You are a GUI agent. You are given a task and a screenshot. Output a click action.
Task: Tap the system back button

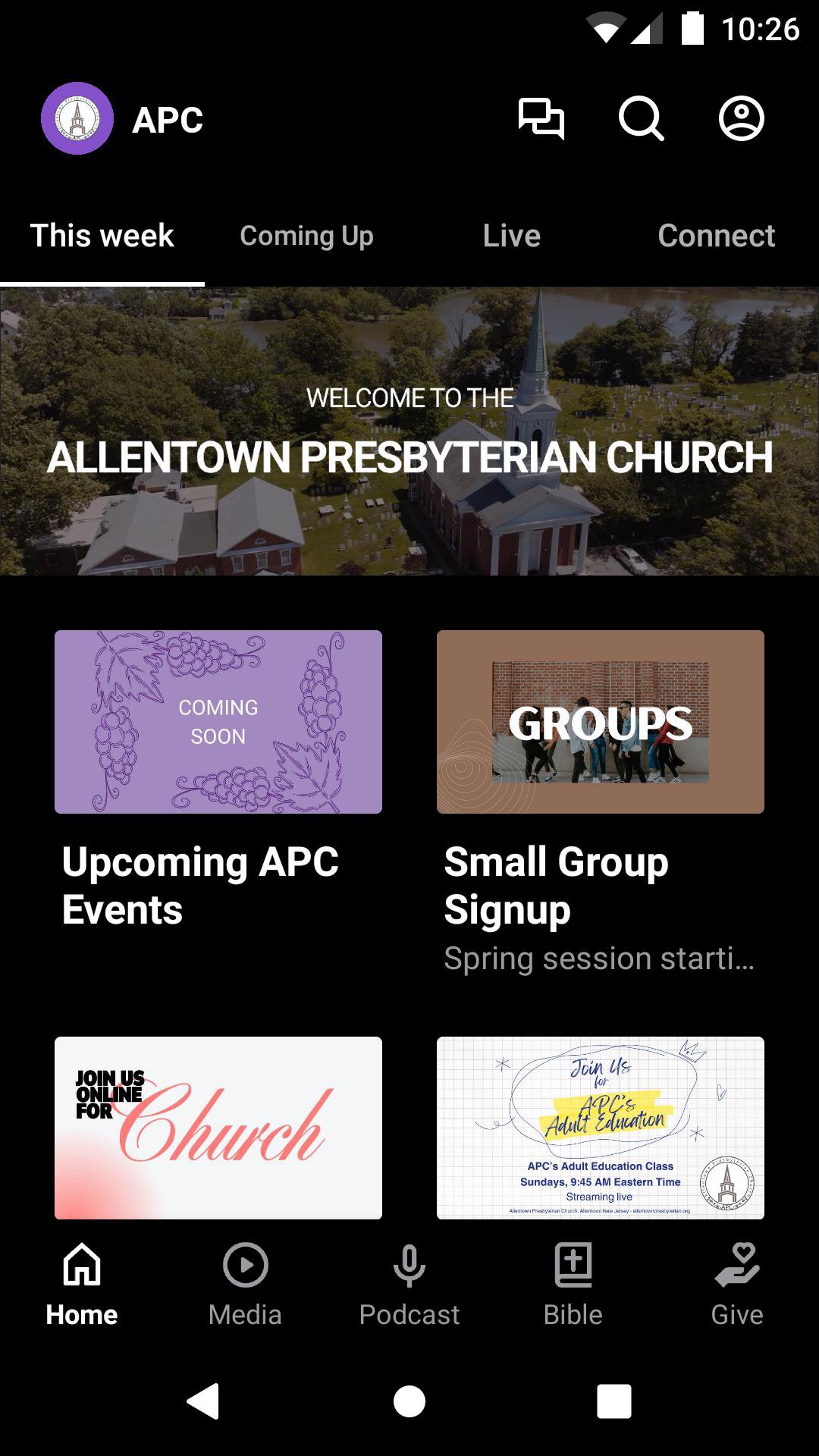(x=203, y=1401)
